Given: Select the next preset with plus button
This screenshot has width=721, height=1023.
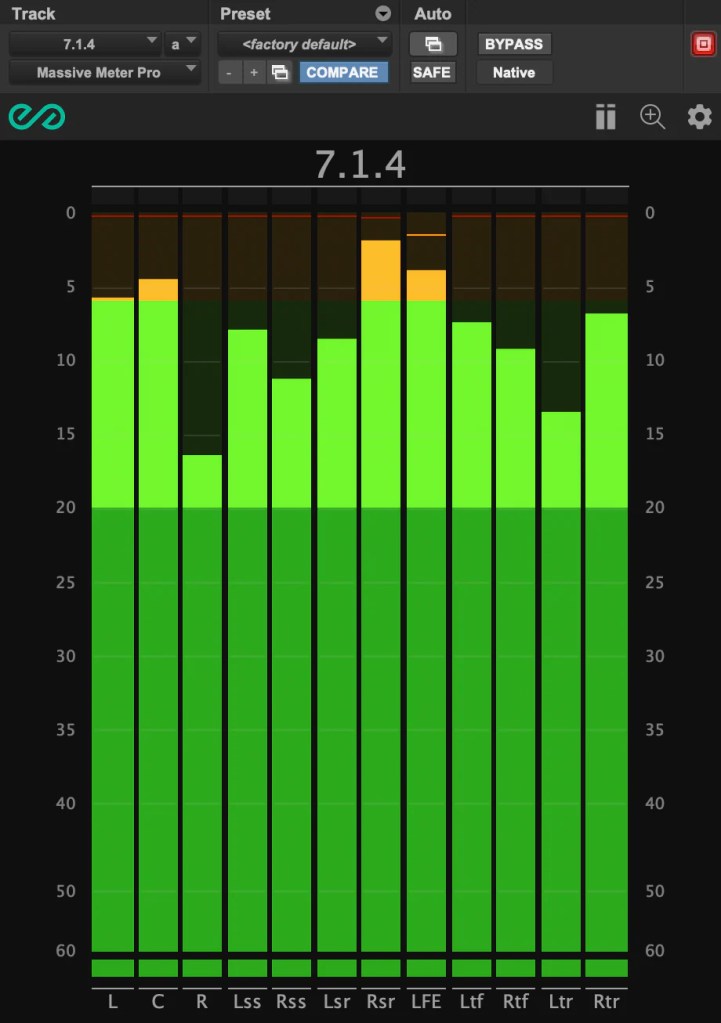Looking at the screenshot, I should coord(254,72).
